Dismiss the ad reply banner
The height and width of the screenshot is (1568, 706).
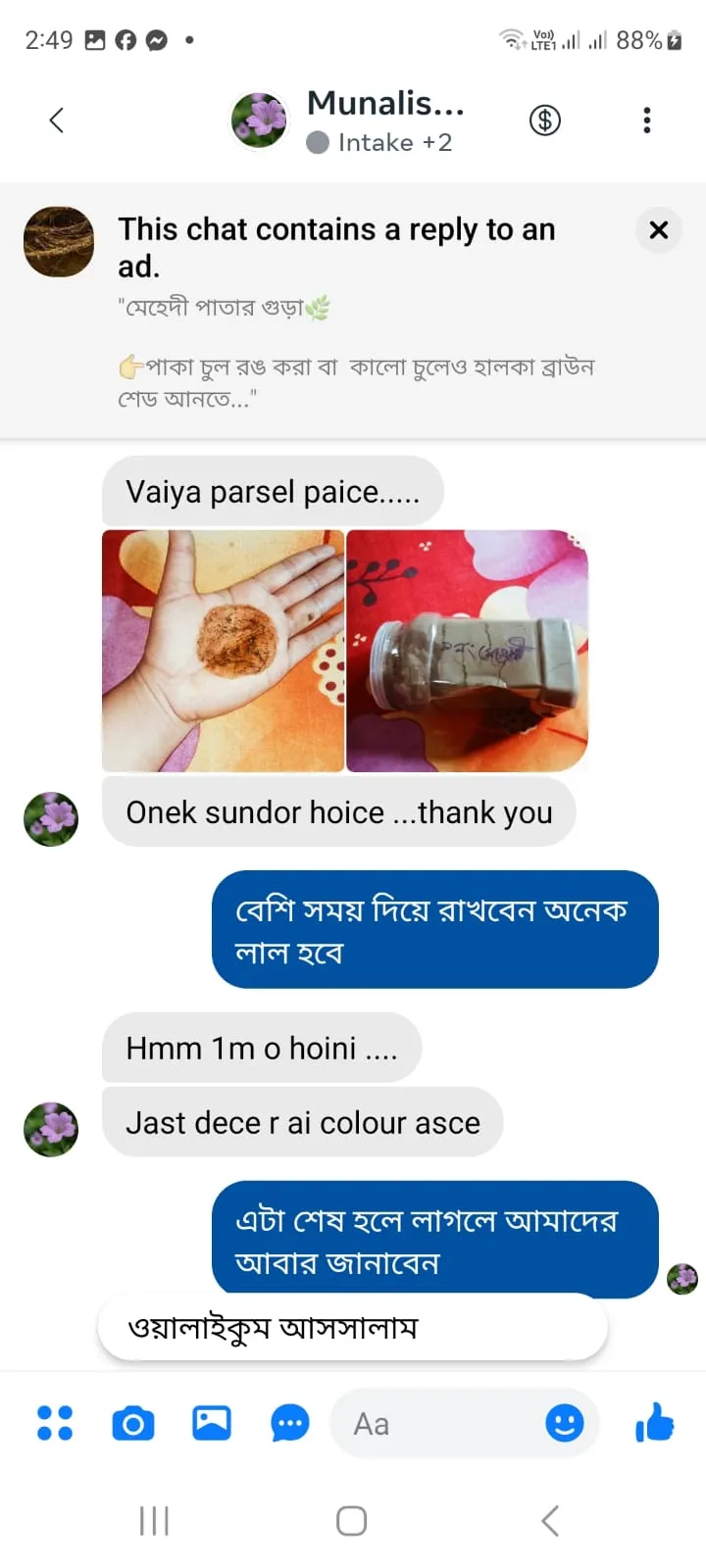coord(659,230)
